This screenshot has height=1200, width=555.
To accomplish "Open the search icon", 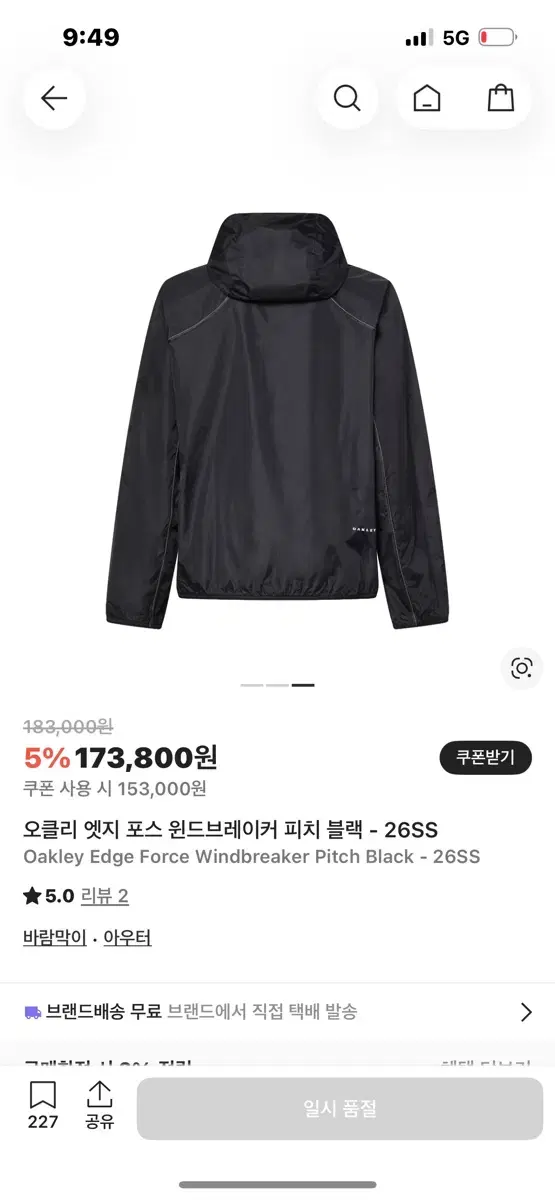I will [x=347, y=98].
